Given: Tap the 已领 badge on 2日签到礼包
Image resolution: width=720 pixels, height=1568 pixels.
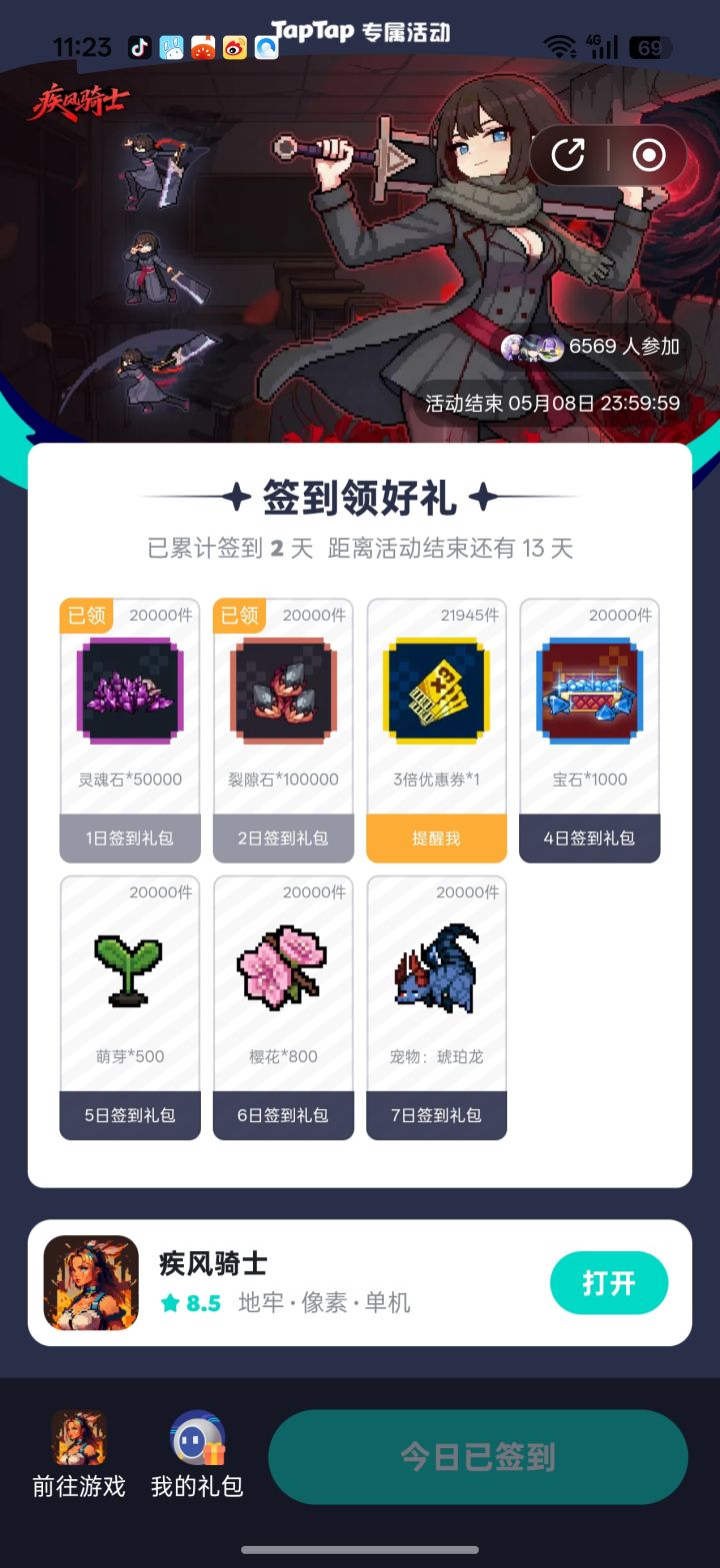Looking at the screenshot, I should coord(239,616).
